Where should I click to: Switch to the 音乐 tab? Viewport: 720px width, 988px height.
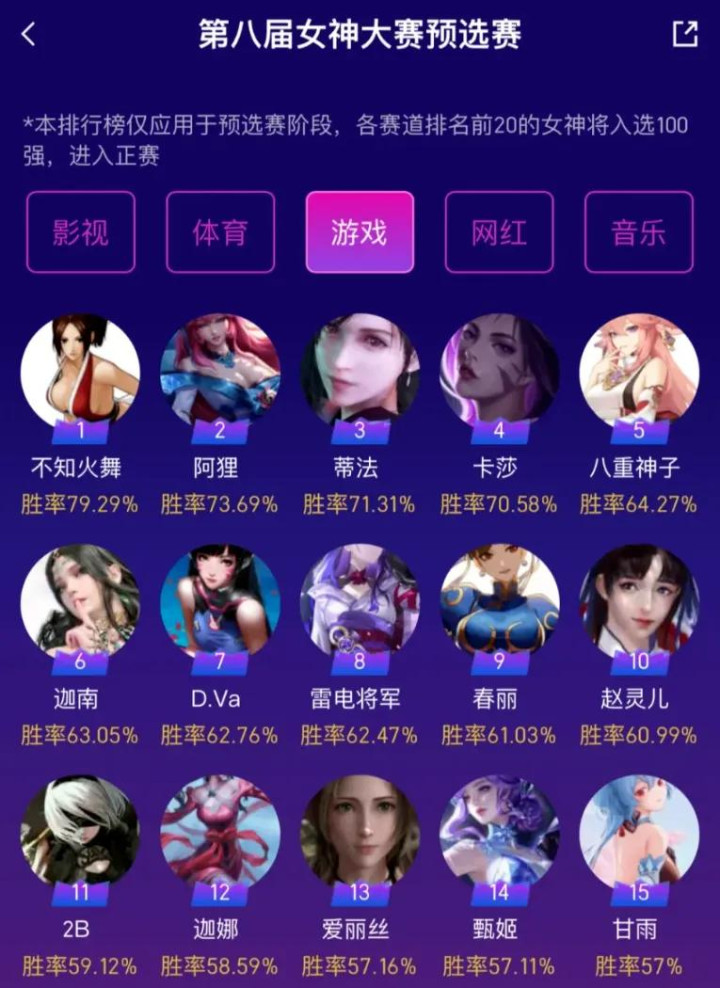click(x=638, y=232)
